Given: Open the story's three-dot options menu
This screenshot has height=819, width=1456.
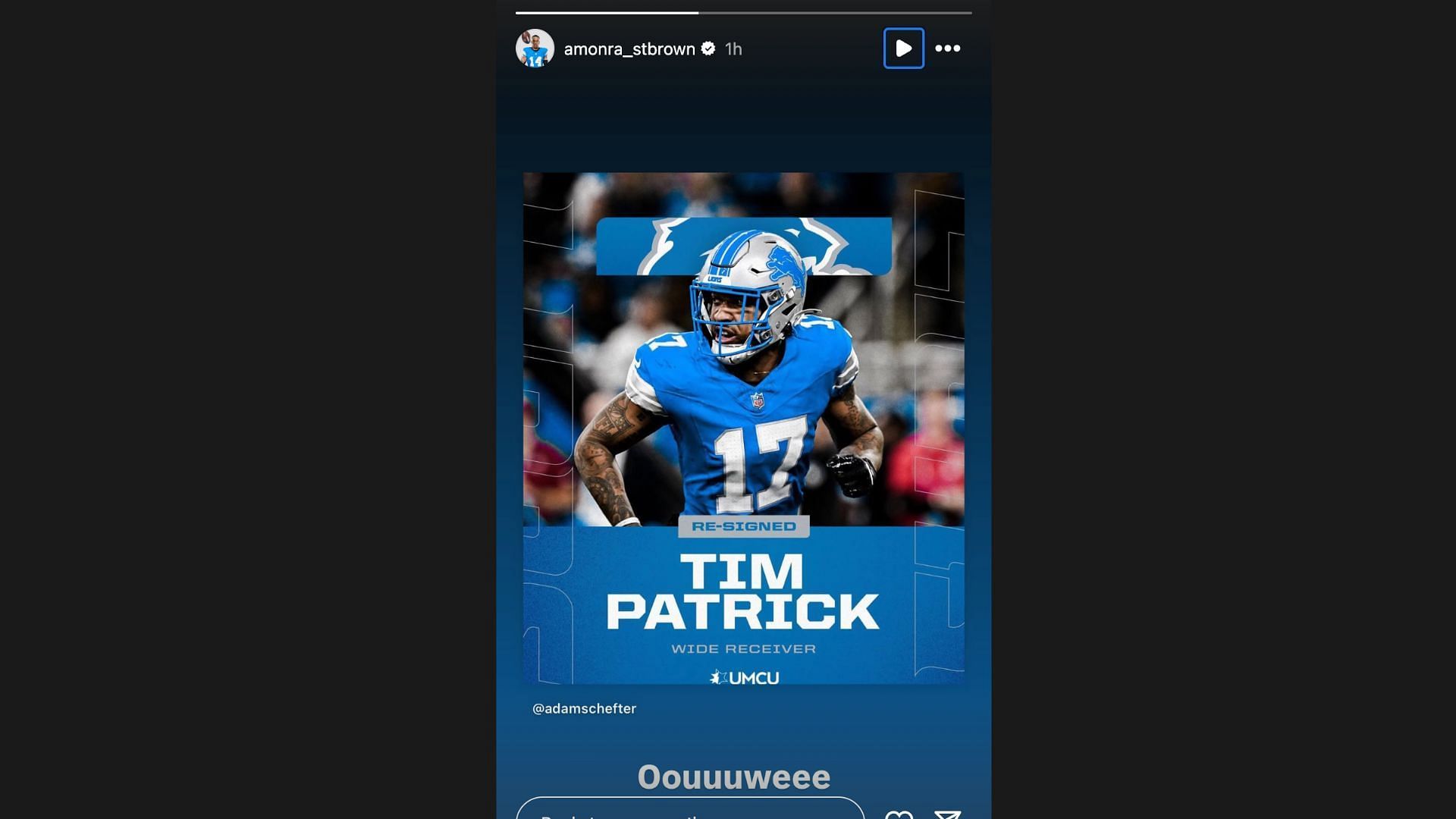Looking at the screenshot, I should [947, 49].
